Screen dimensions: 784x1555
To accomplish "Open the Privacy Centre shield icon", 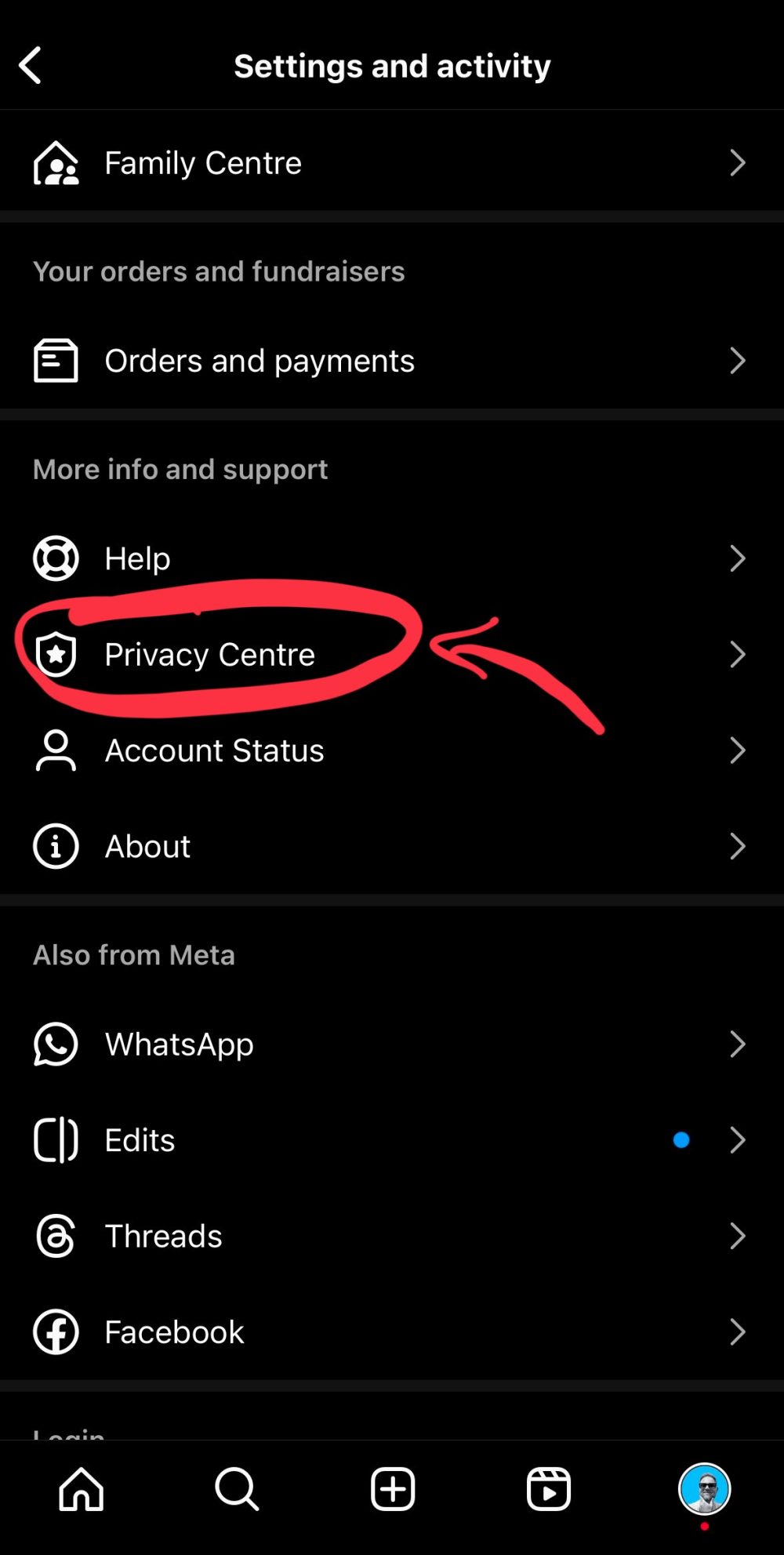I will click(55, 655).
